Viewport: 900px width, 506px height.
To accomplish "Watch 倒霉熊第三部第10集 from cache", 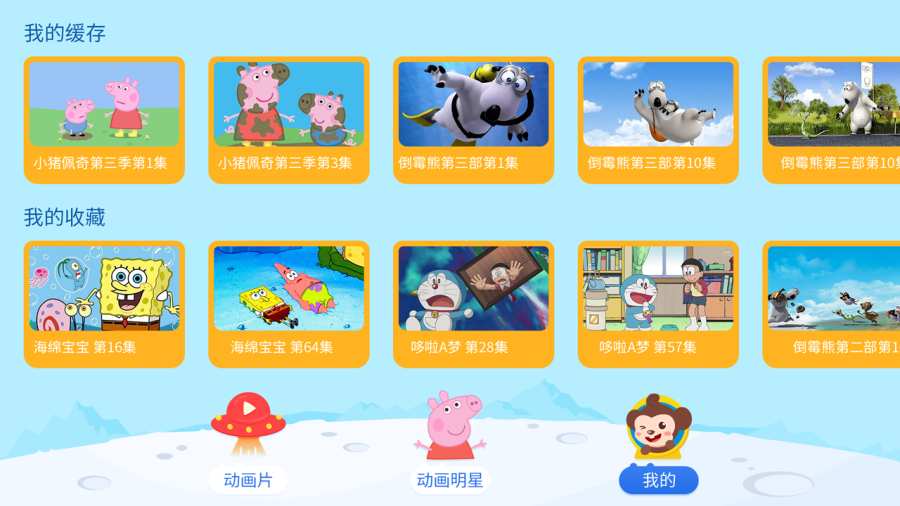I will [658, 119].
